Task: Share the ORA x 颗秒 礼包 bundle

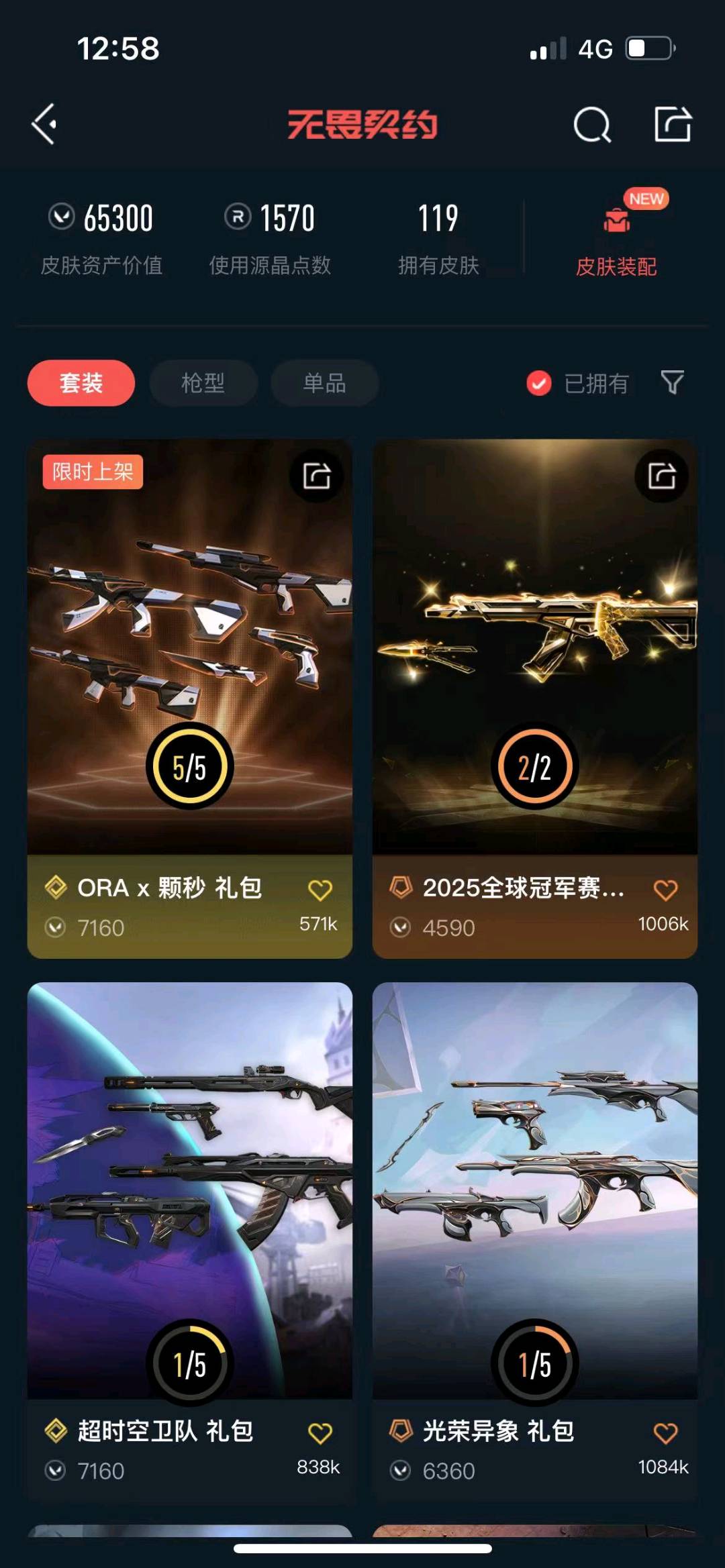Action: point(316,476)
